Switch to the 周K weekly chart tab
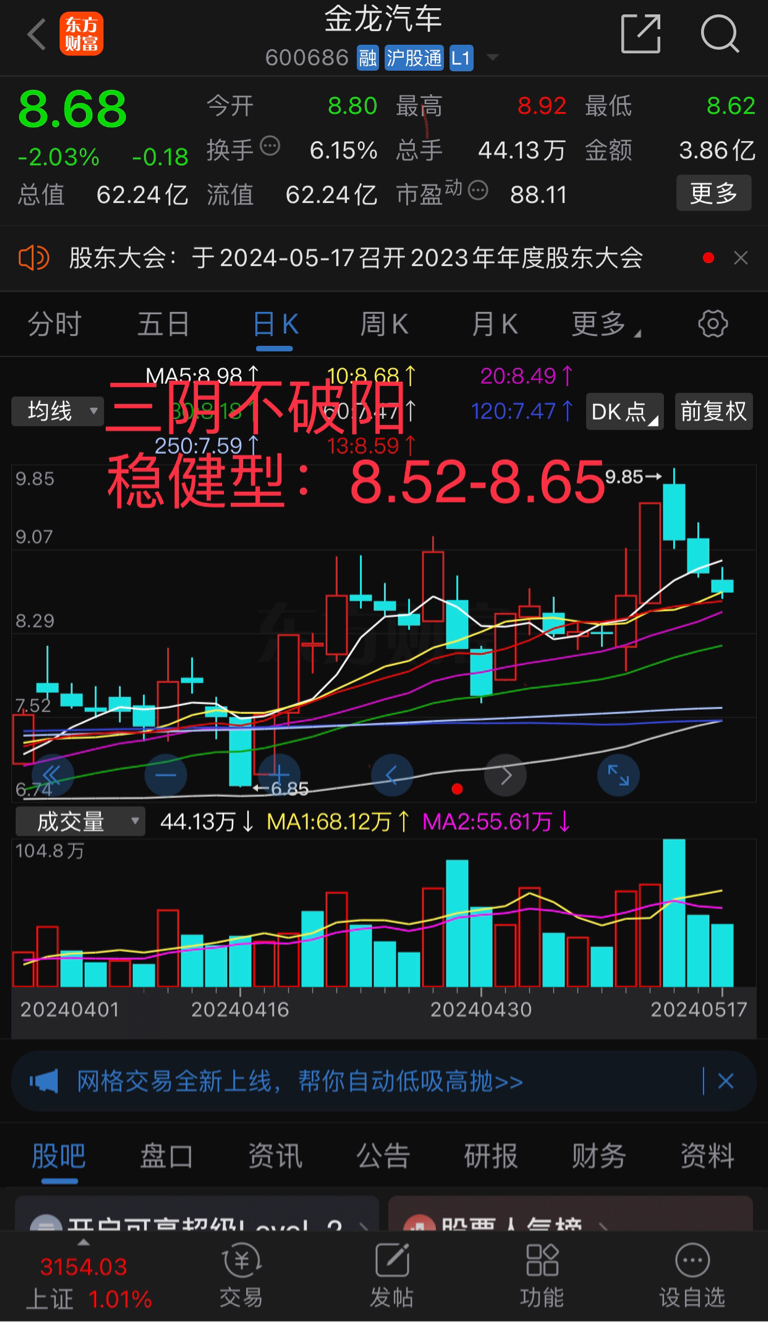Image resolution: width=768 pixels, height=1322 pixels. (x=384, y=323)
